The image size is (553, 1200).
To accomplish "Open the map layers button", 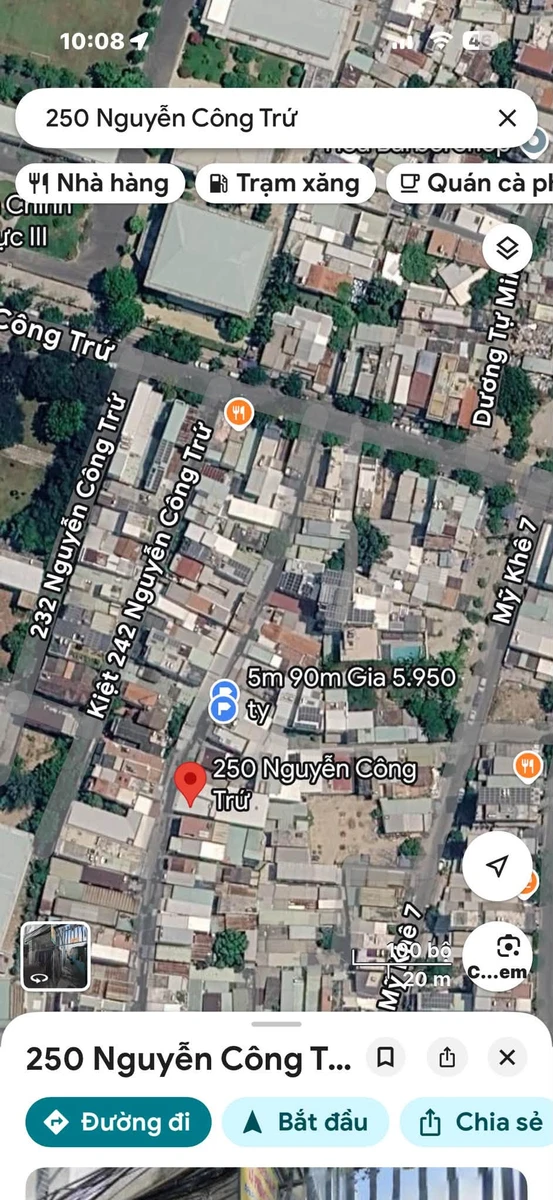I will pos(507,249).
